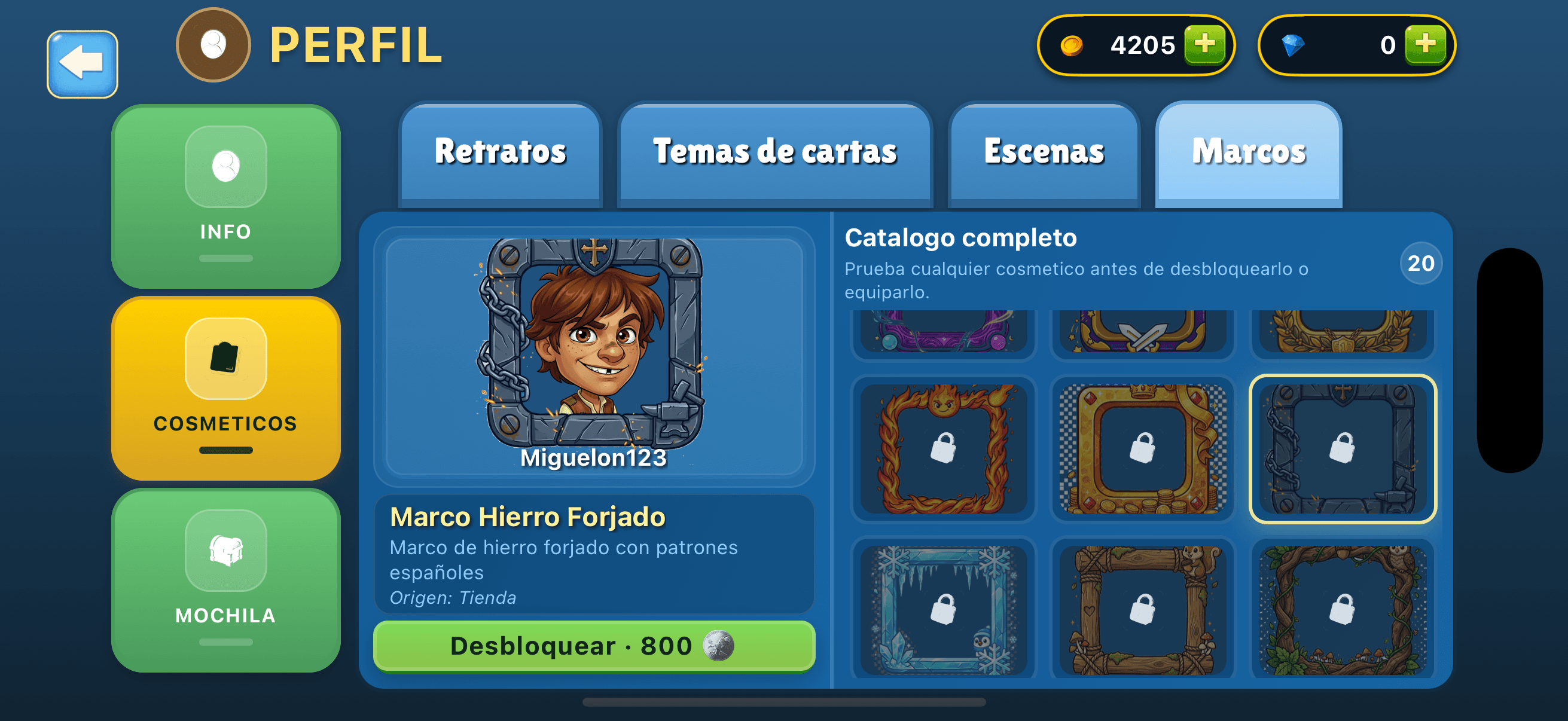Add more coins with plus button

coord(1204,45)
